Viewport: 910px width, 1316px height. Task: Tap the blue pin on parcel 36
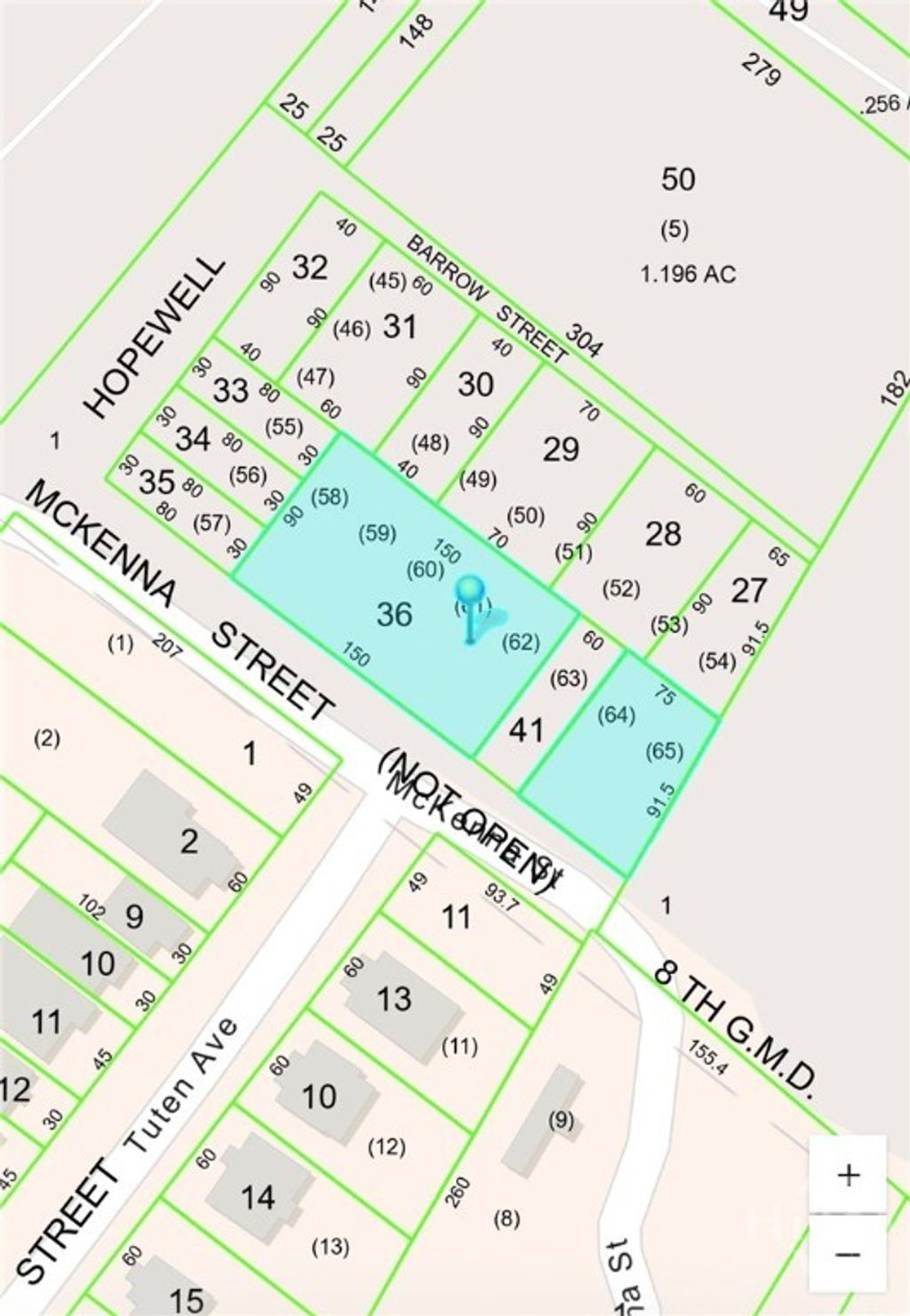point(471,593)
